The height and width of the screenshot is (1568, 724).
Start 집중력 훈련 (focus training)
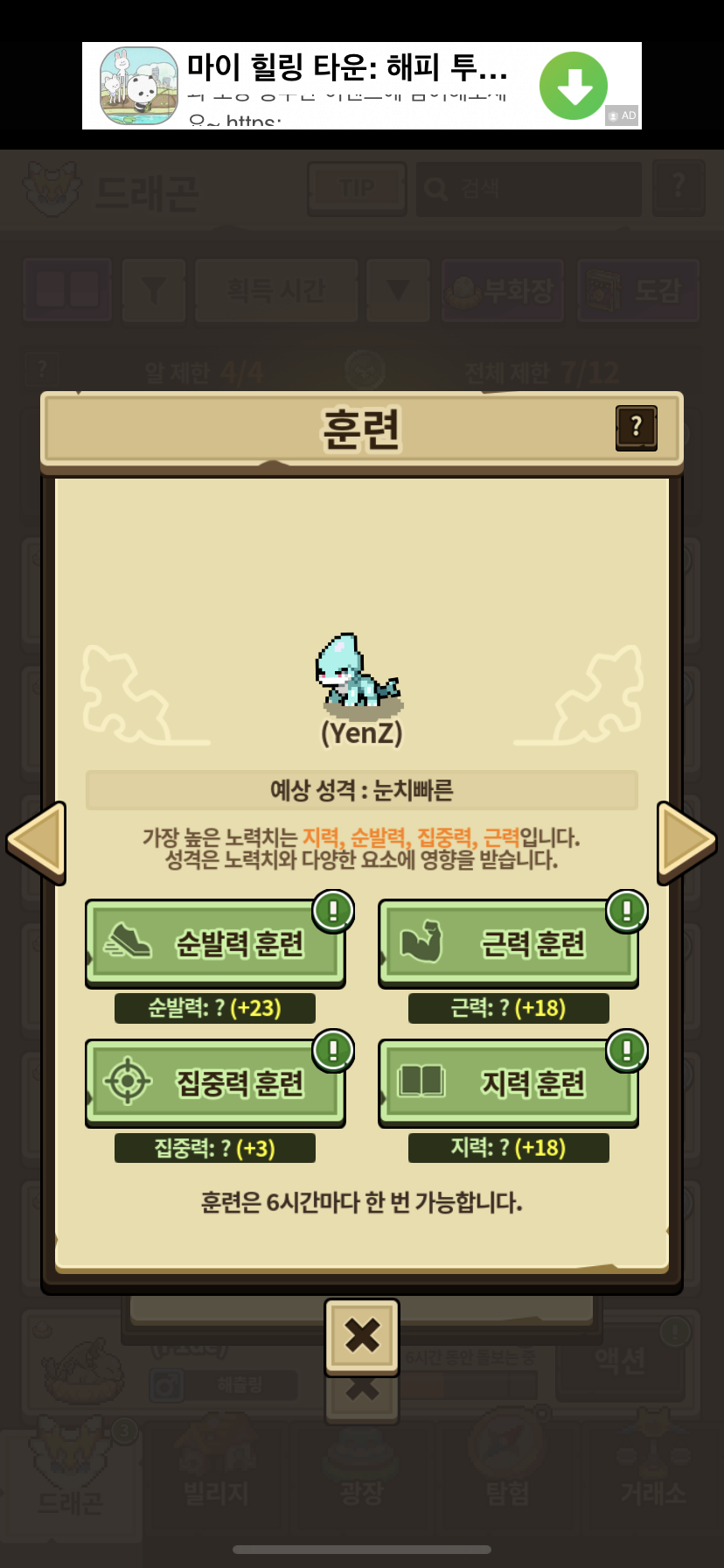215,1083
